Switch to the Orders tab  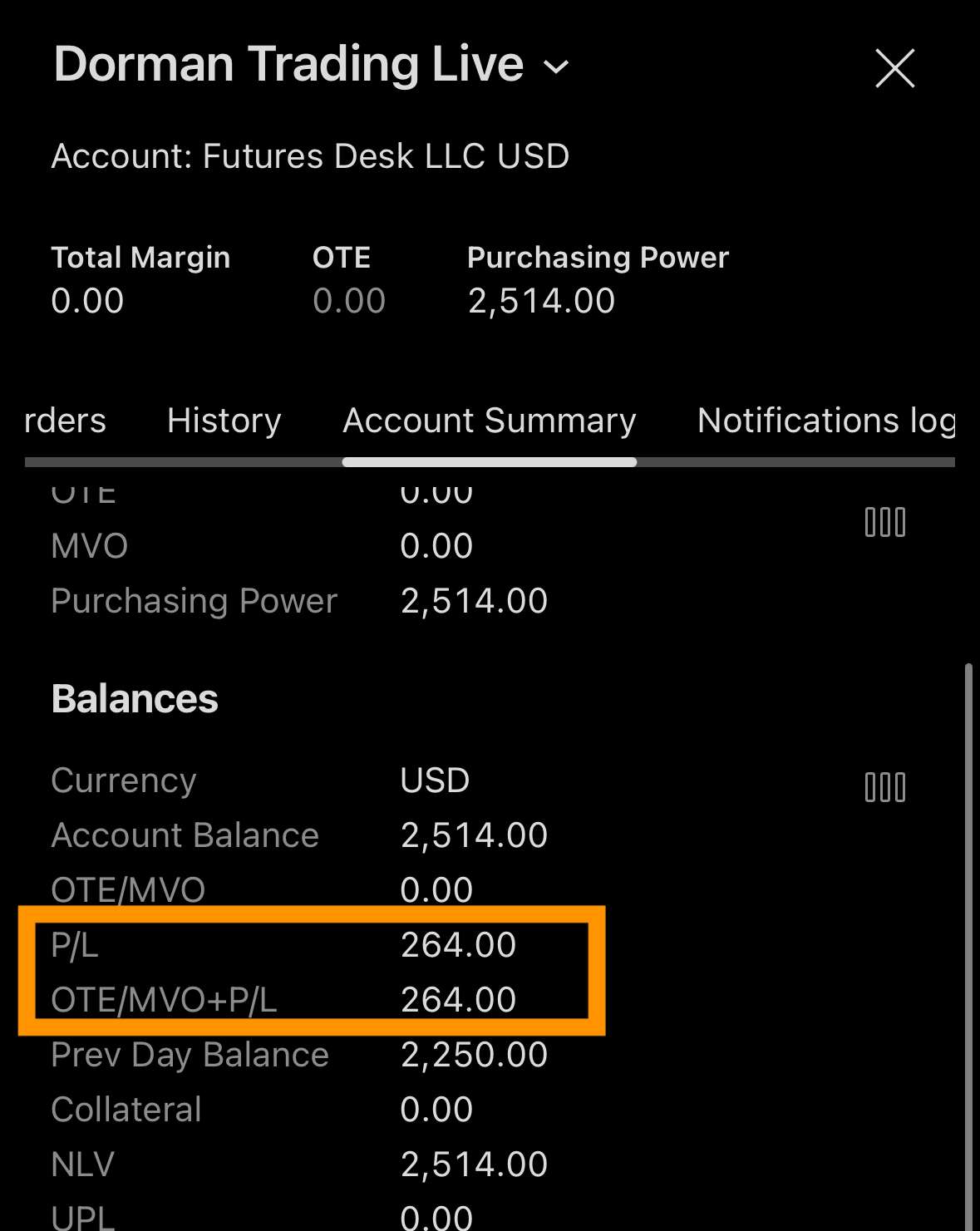(65, 421)
